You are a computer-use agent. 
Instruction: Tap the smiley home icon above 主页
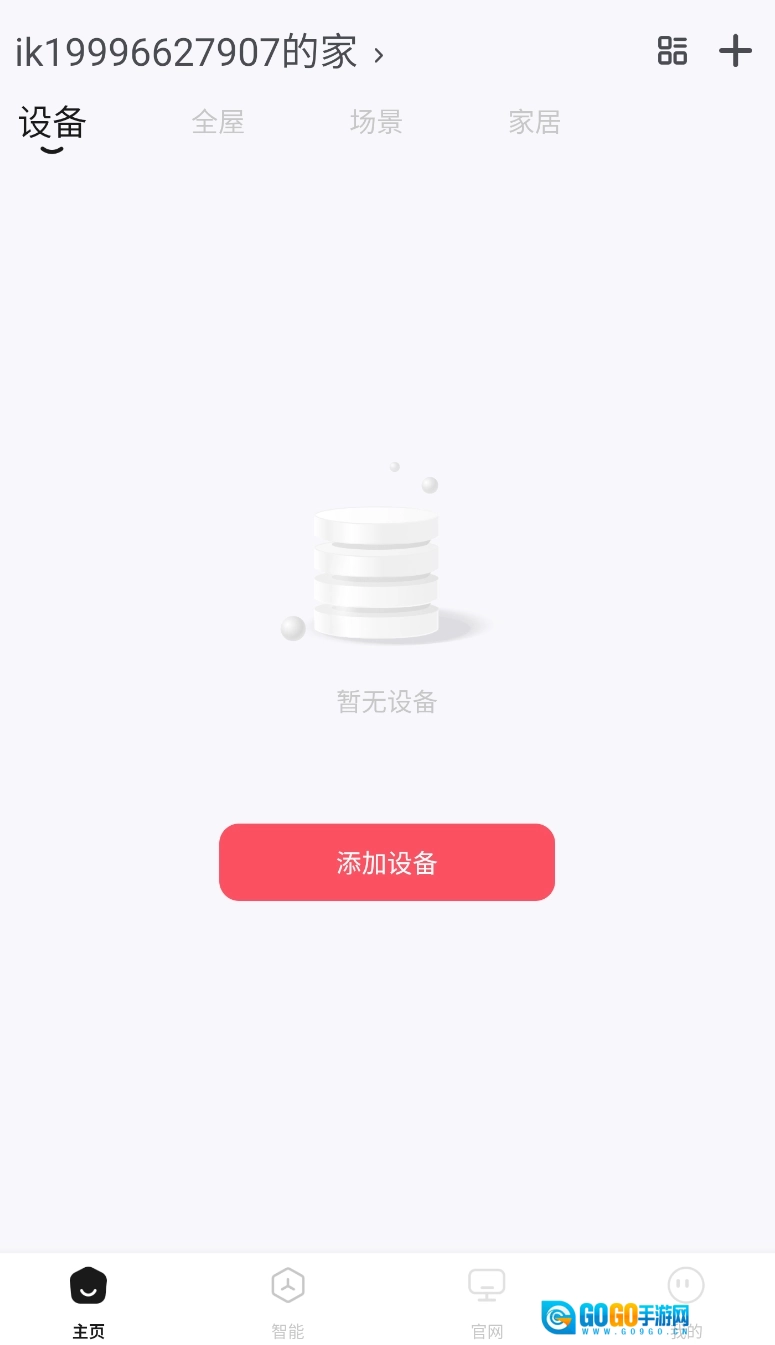pyautogui.click(x=88, y=1285)
